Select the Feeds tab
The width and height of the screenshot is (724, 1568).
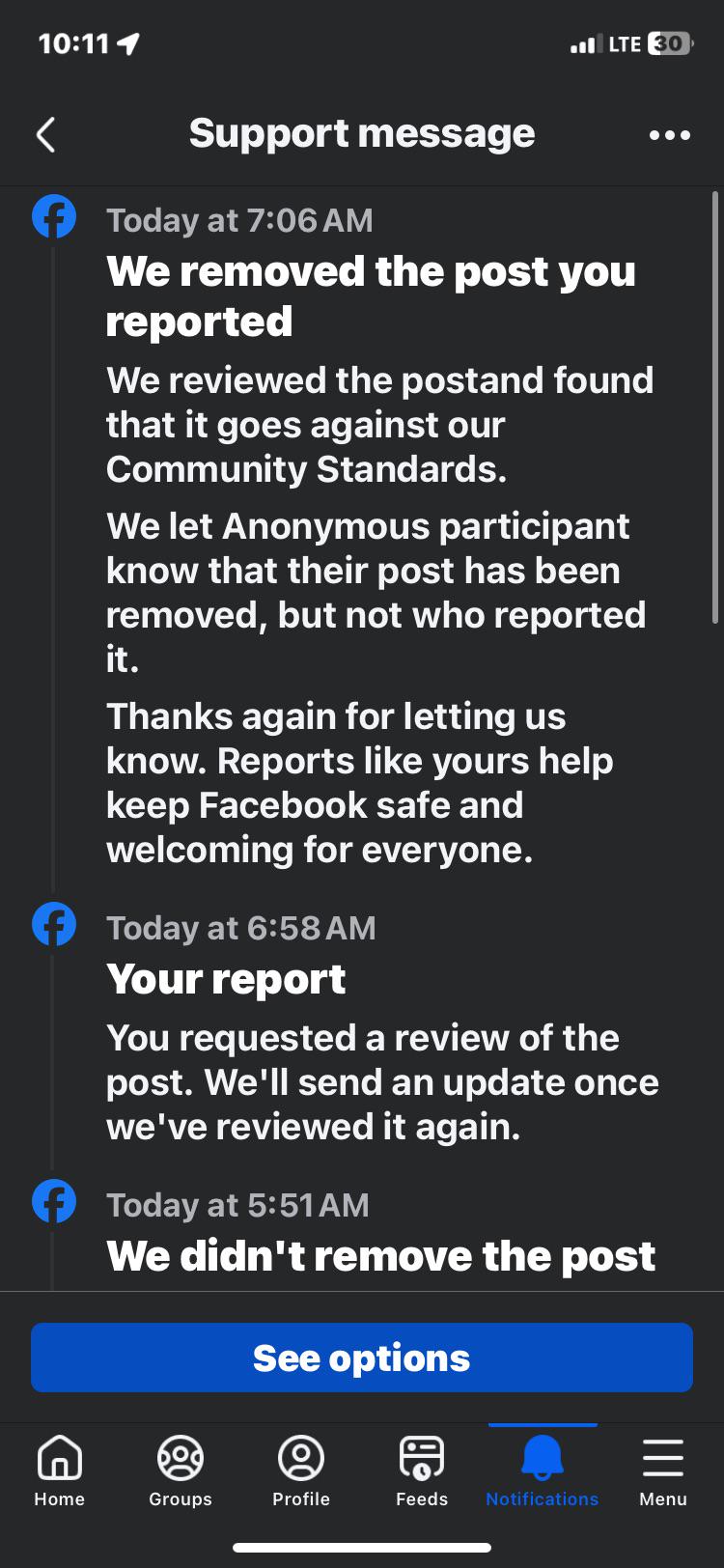422,1471
